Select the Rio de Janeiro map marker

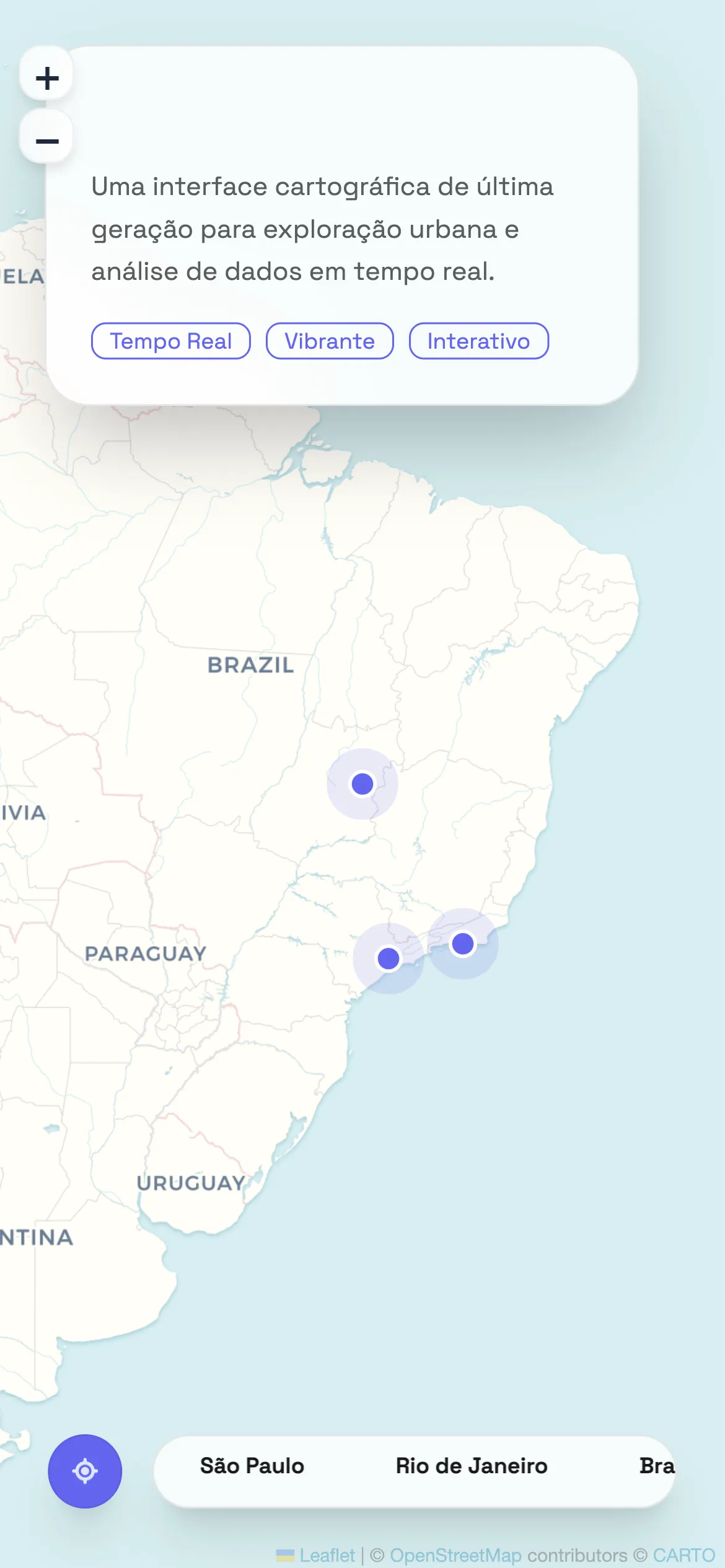463,943
